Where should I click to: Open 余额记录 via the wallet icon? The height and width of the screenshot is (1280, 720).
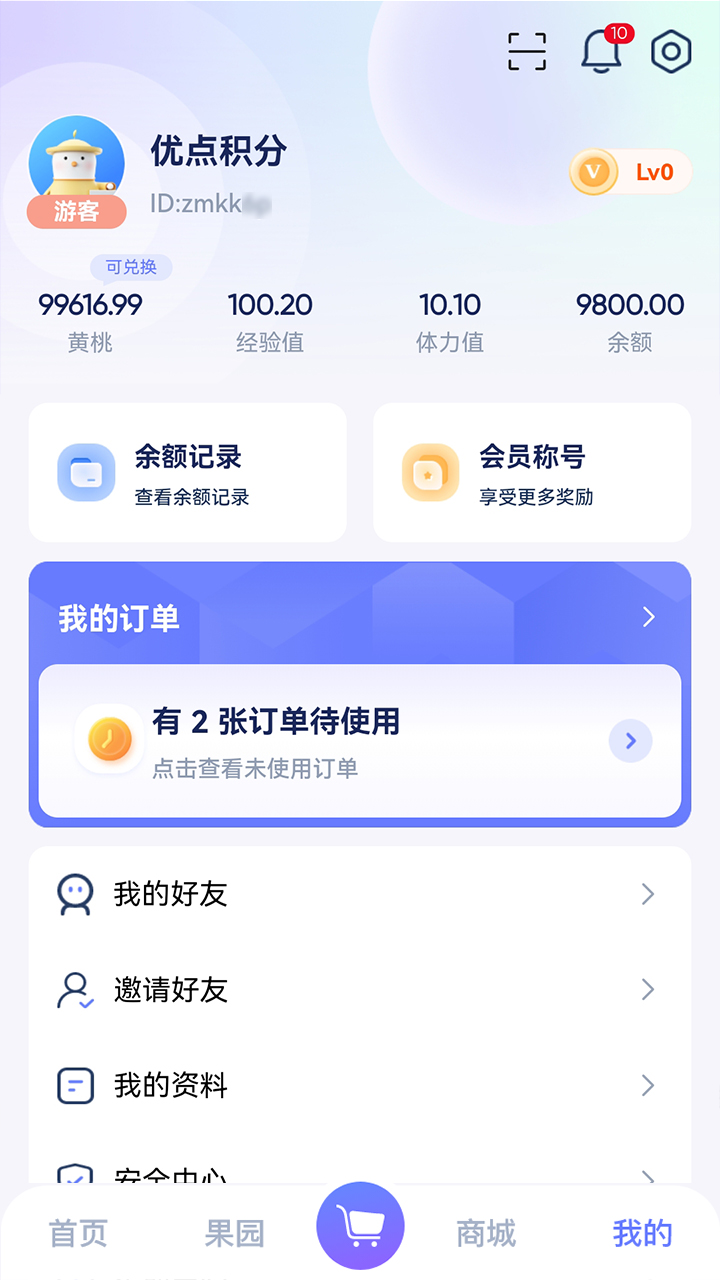point(84,471)
